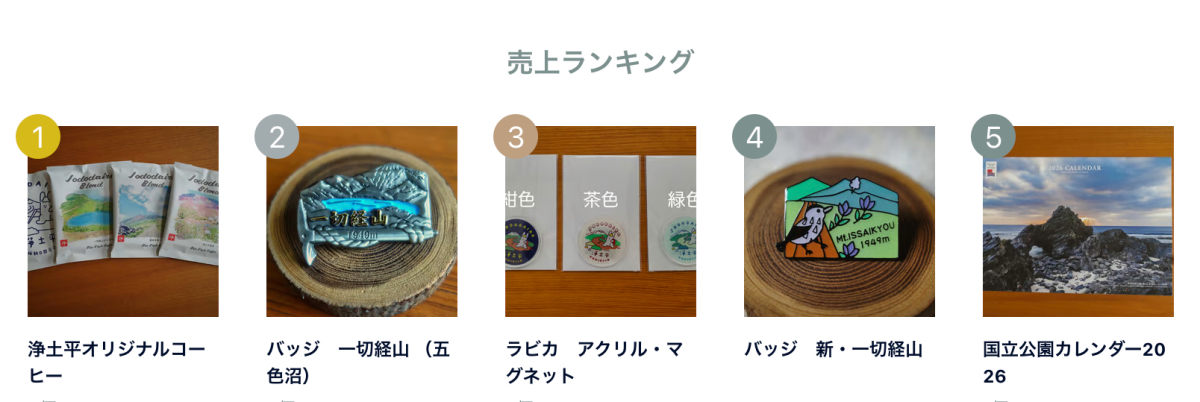This screenshot has height=402, width=1200.
Task: View the 国立公園カレンダー2026 product
Action: click(x=1078, y=221)
